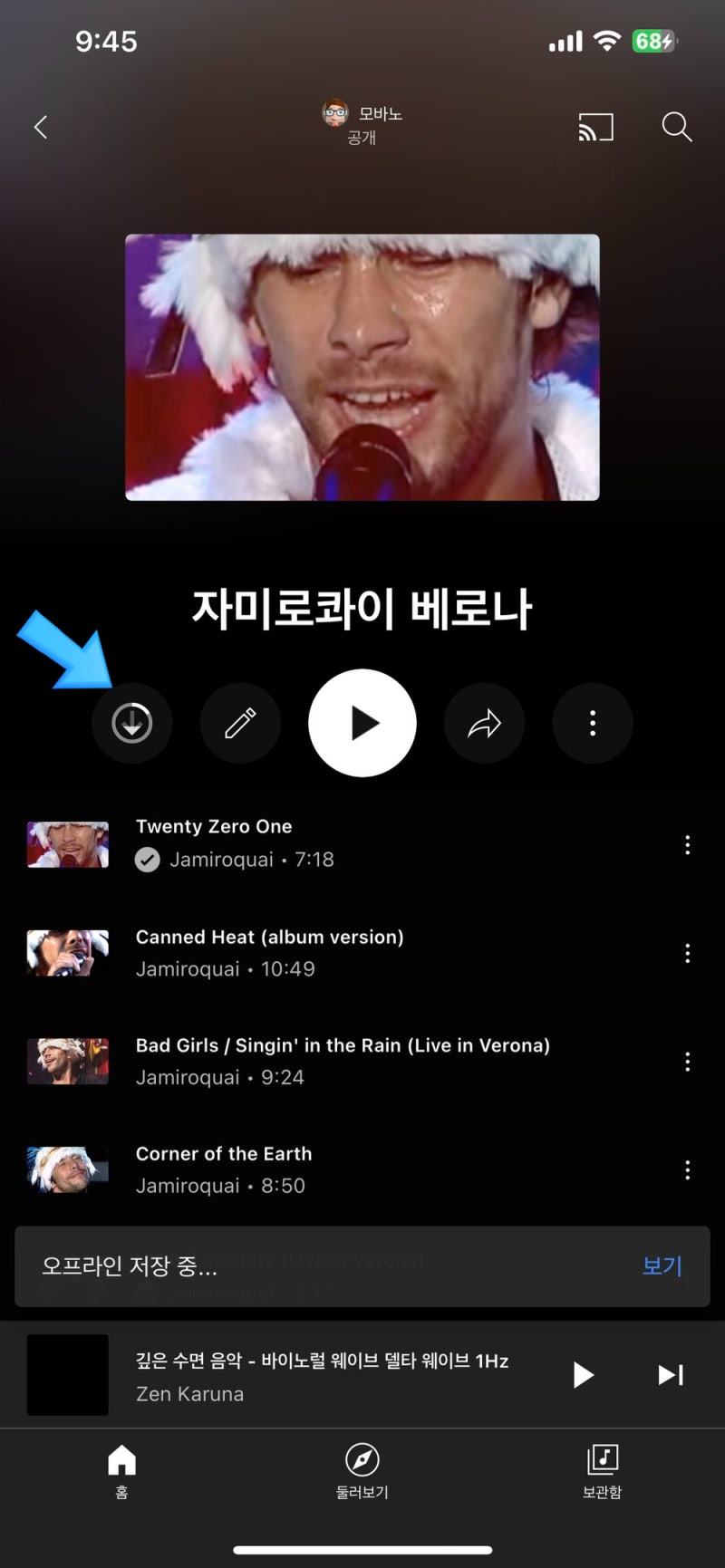
Task: Open the pencil edit icon for the playlist
Action: point(240,723)
